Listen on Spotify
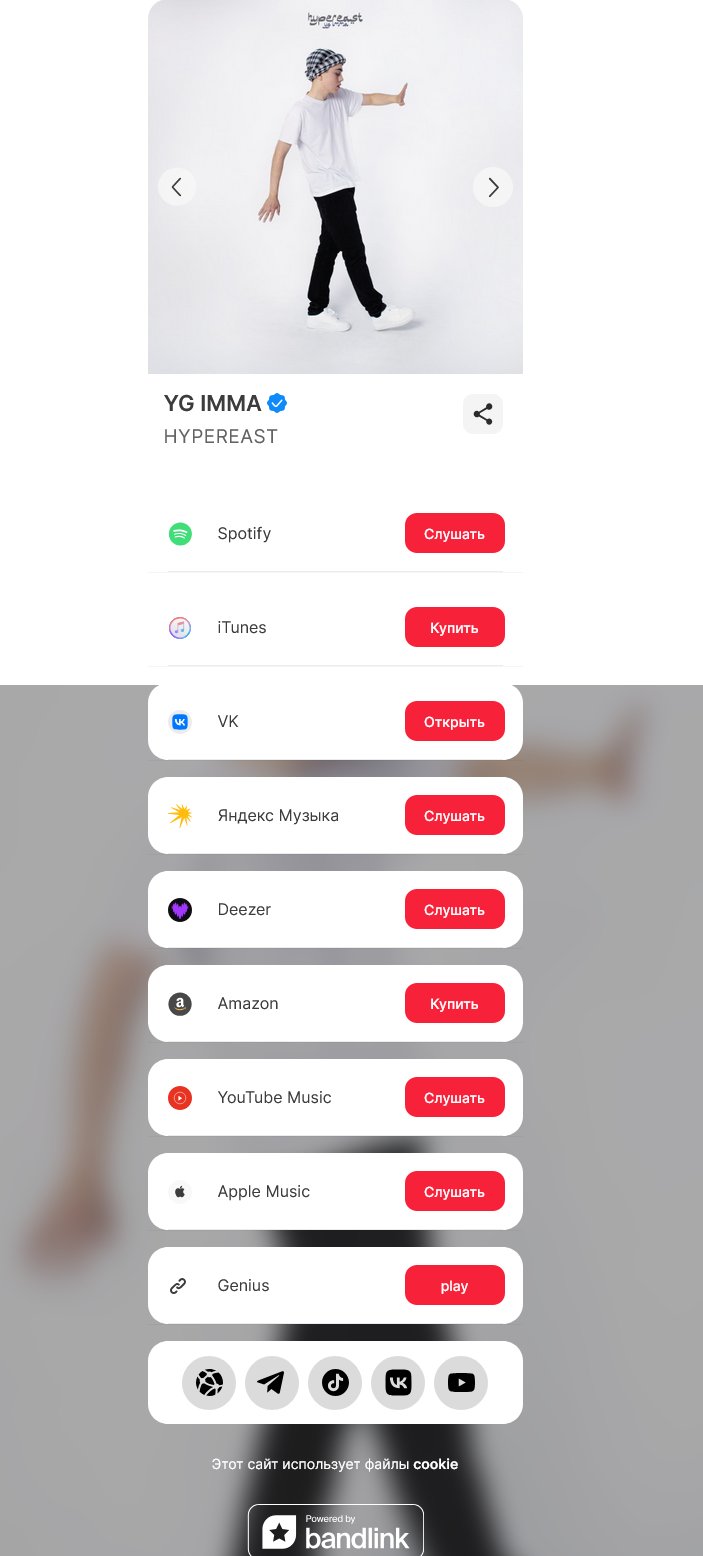 point(454,533)
